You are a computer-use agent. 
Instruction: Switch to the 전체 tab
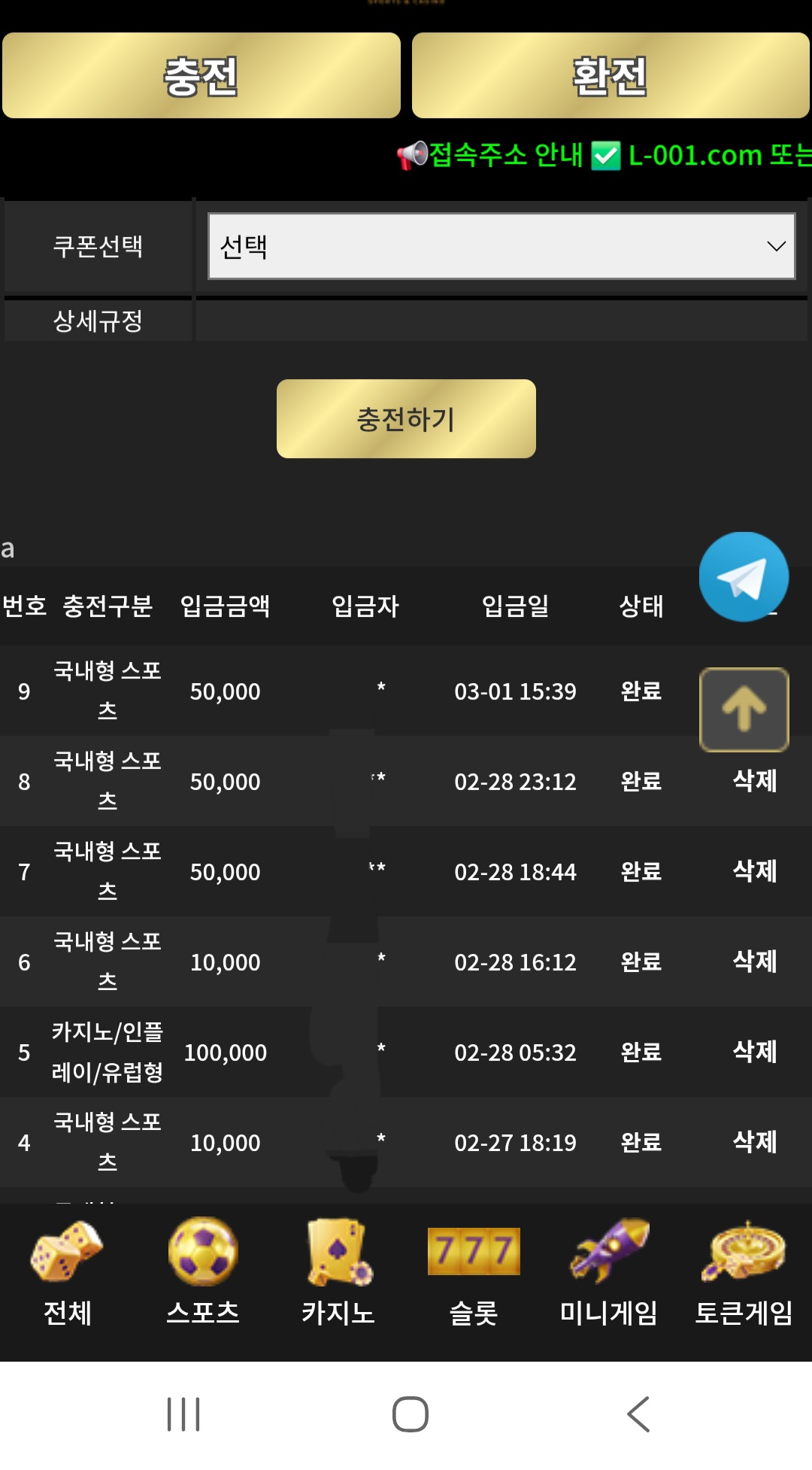[x=68, y=1271]
